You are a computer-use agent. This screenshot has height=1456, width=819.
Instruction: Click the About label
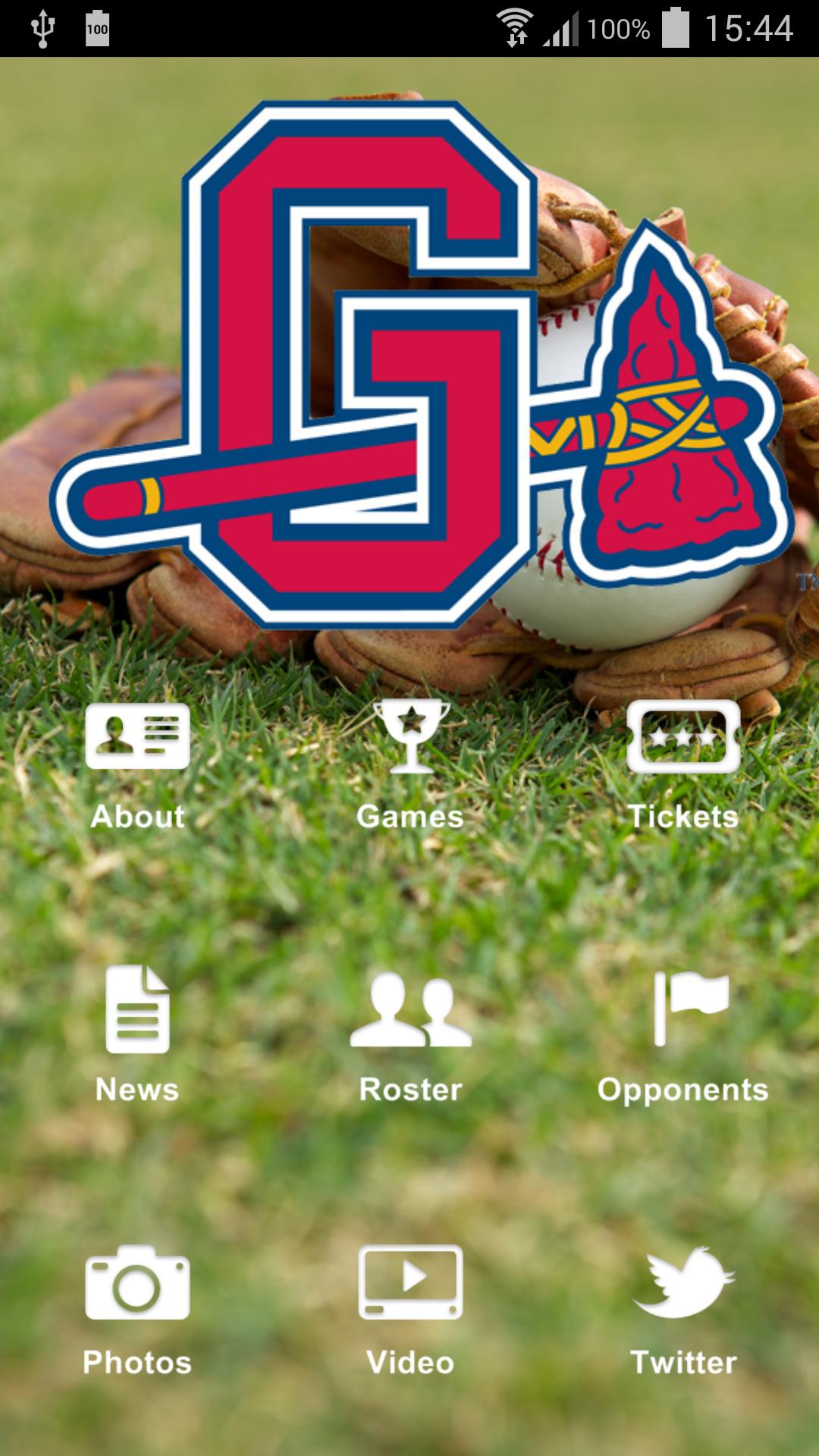(x=137, y=817)
